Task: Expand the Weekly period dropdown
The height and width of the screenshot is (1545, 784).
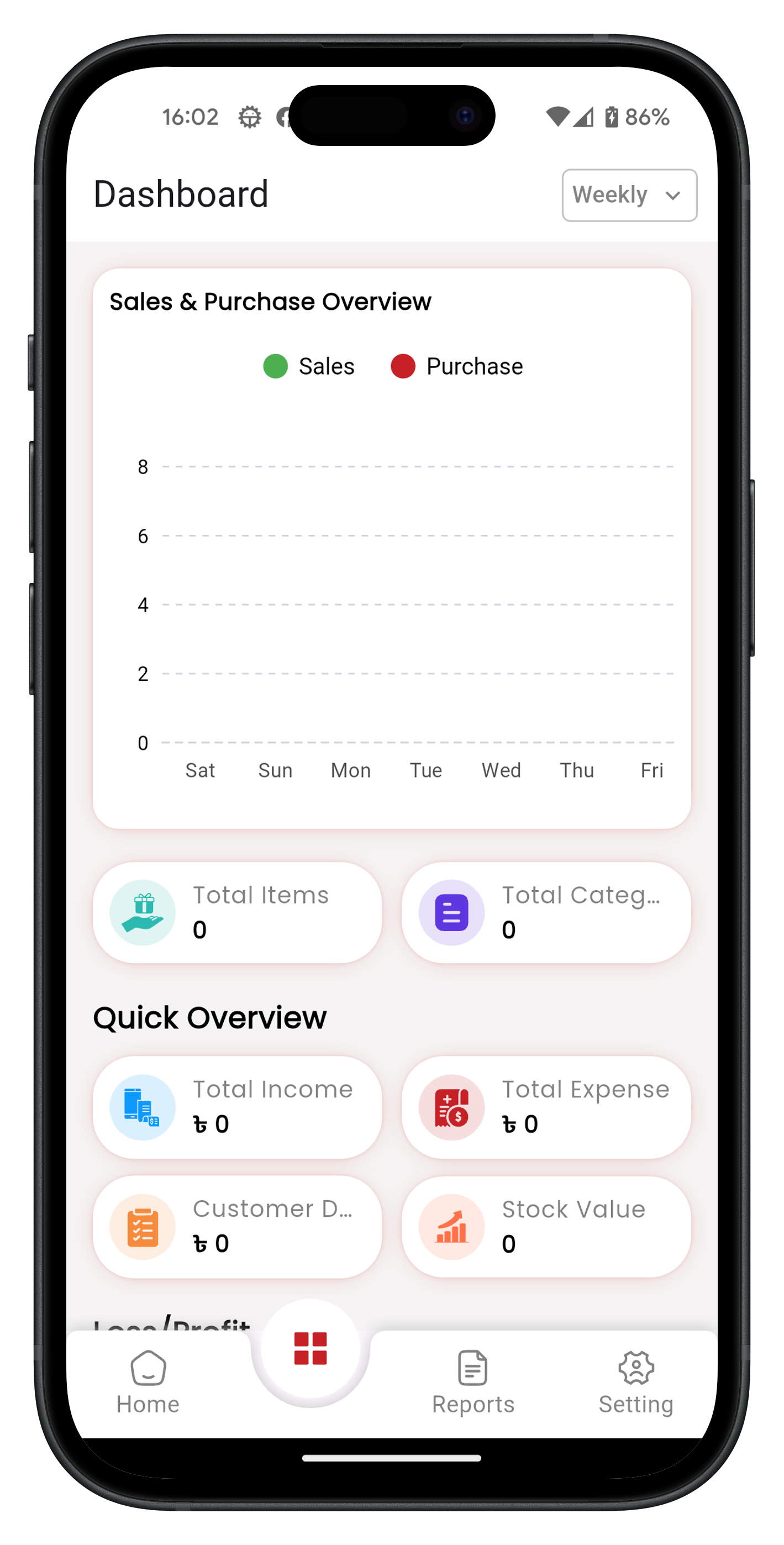Action: click(x=629, y=195)
